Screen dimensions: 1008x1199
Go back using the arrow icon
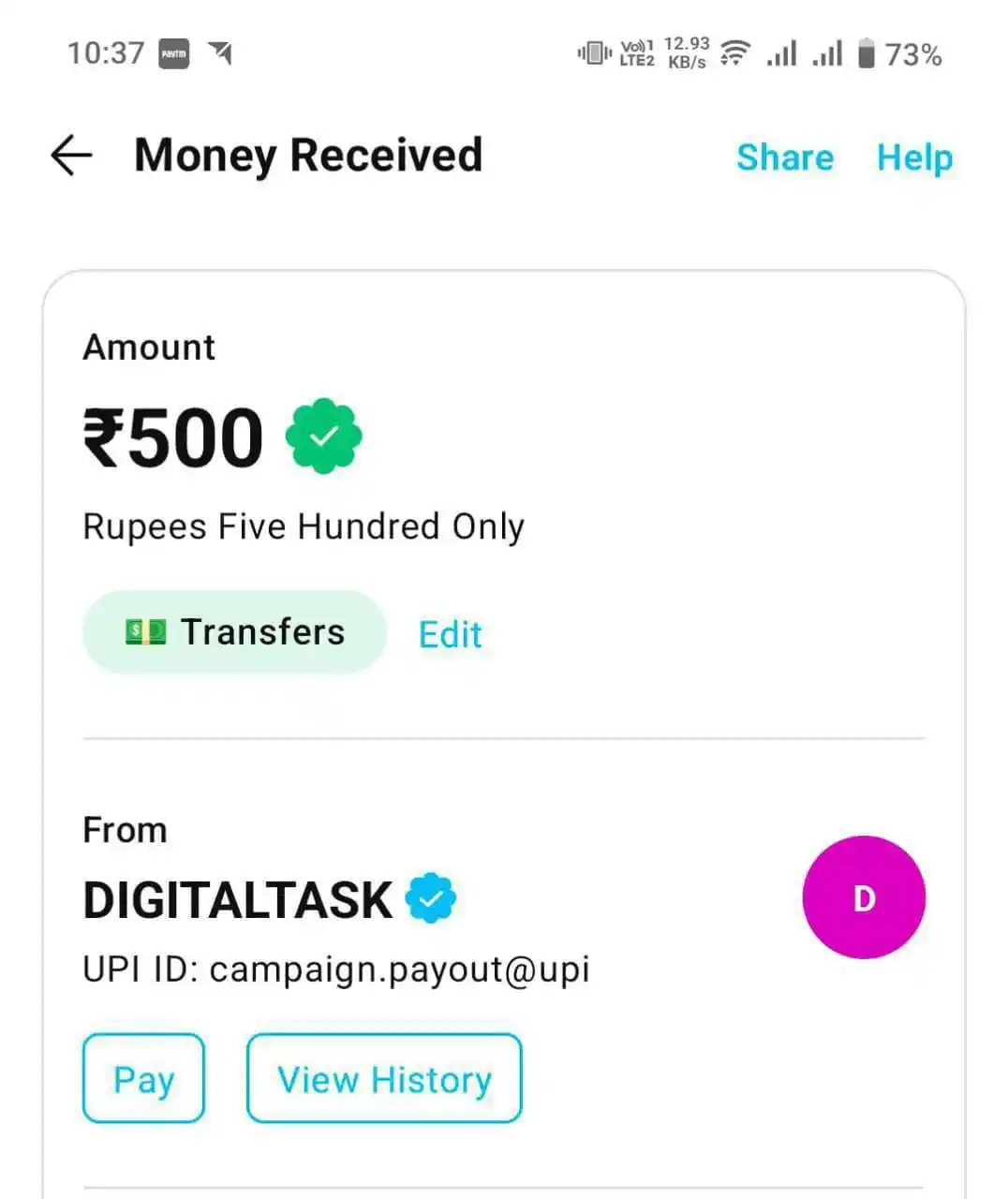tap(71, 155)
